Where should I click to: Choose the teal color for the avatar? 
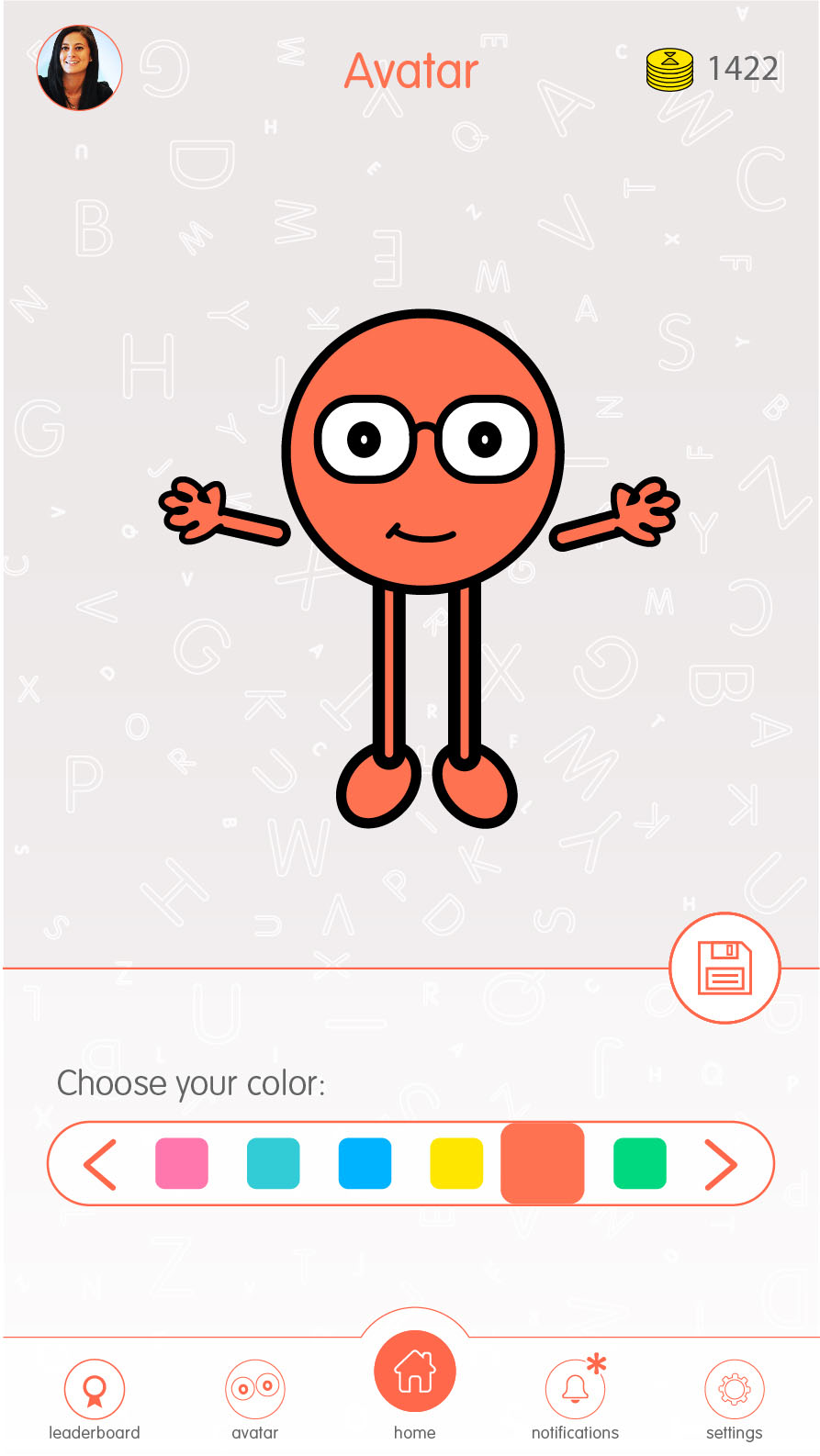tap(274, 1162)
